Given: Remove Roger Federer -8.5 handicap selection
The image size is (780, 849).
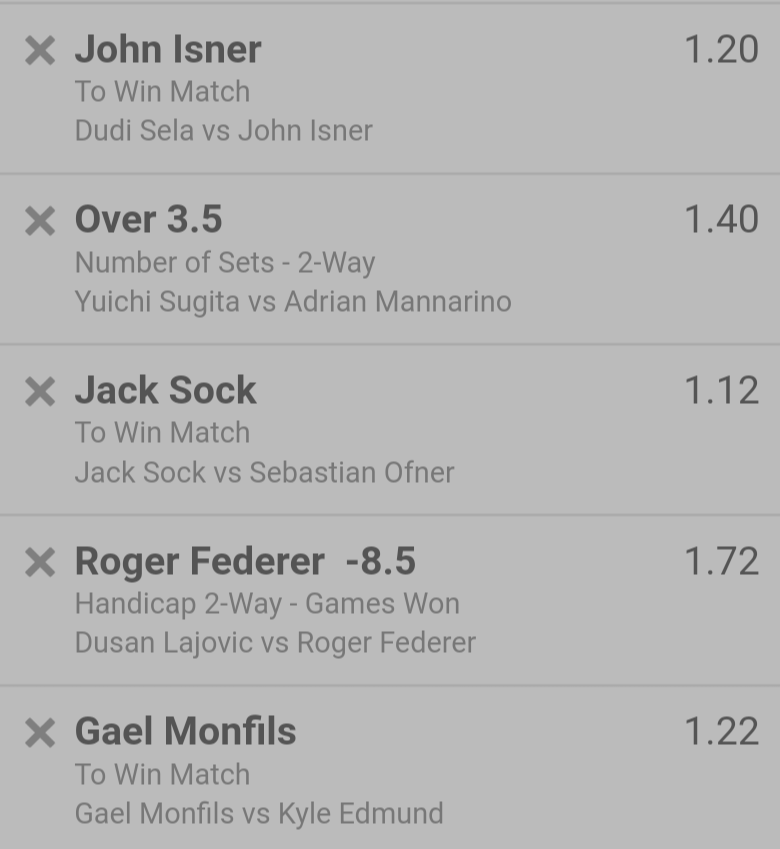Looking at the screenshot, I should (x=40, y=563).
